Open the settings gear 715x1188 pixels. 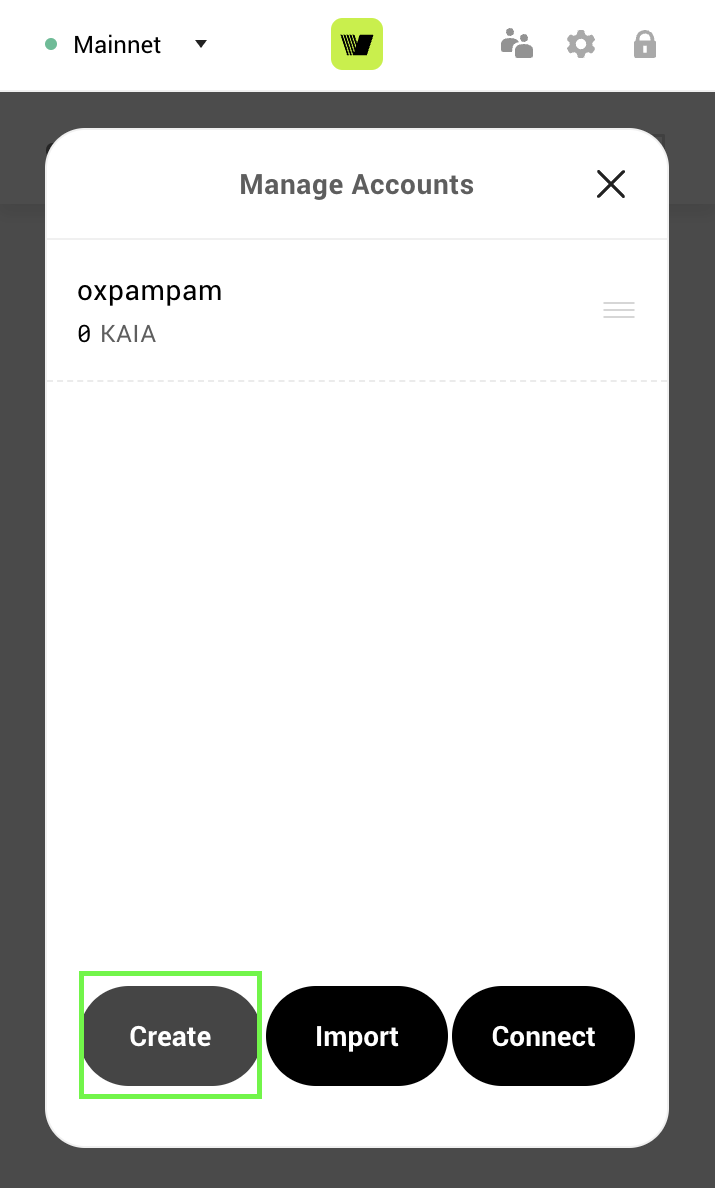pyautogui.click(x=581, y=45)
